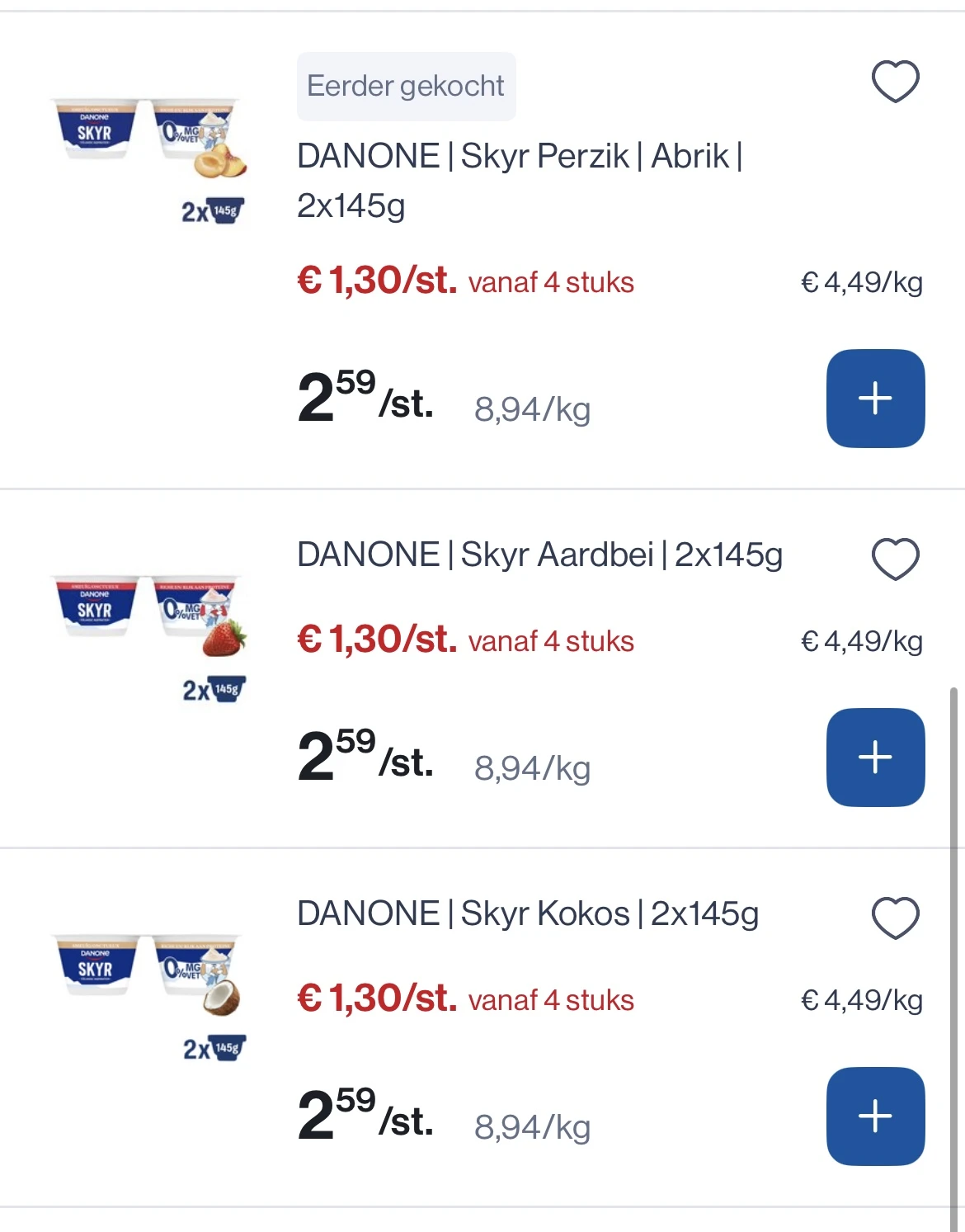Add DANONE Skyr Kokos to cart
Viewport: 965px width, 1232px height.
[875, 1115]
